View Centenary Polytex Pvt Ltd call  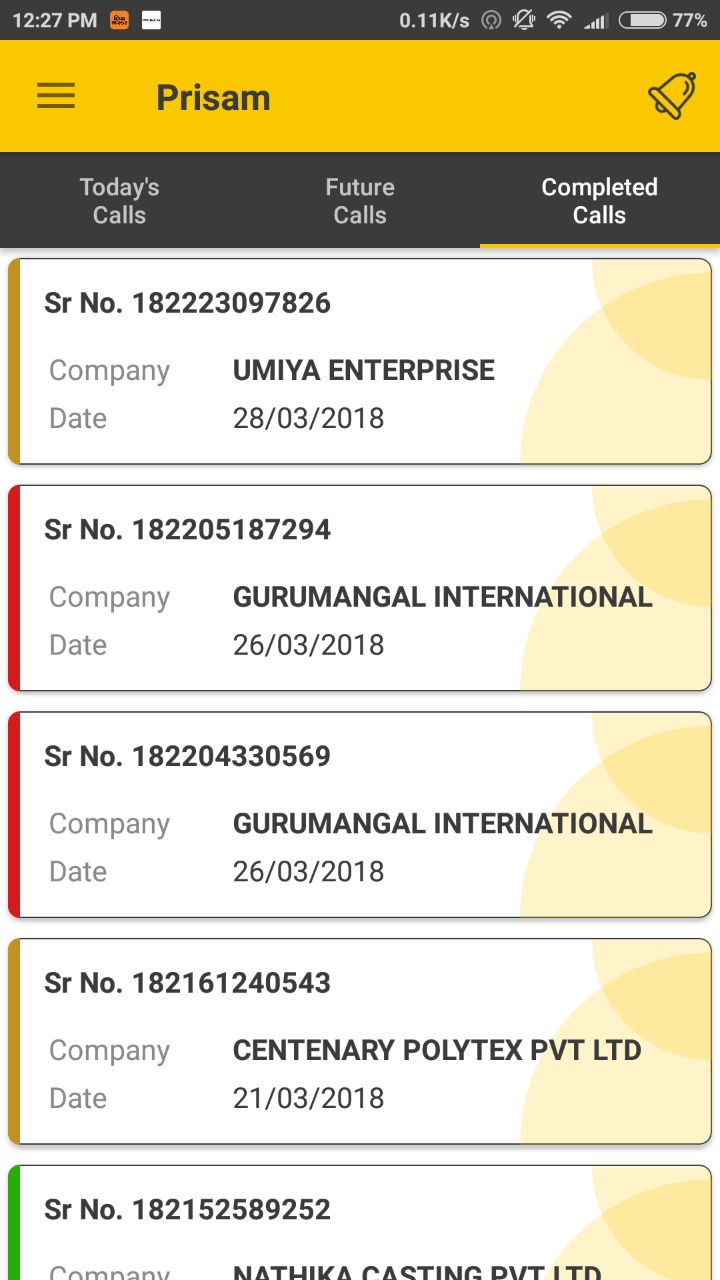tap(360, 1042)
